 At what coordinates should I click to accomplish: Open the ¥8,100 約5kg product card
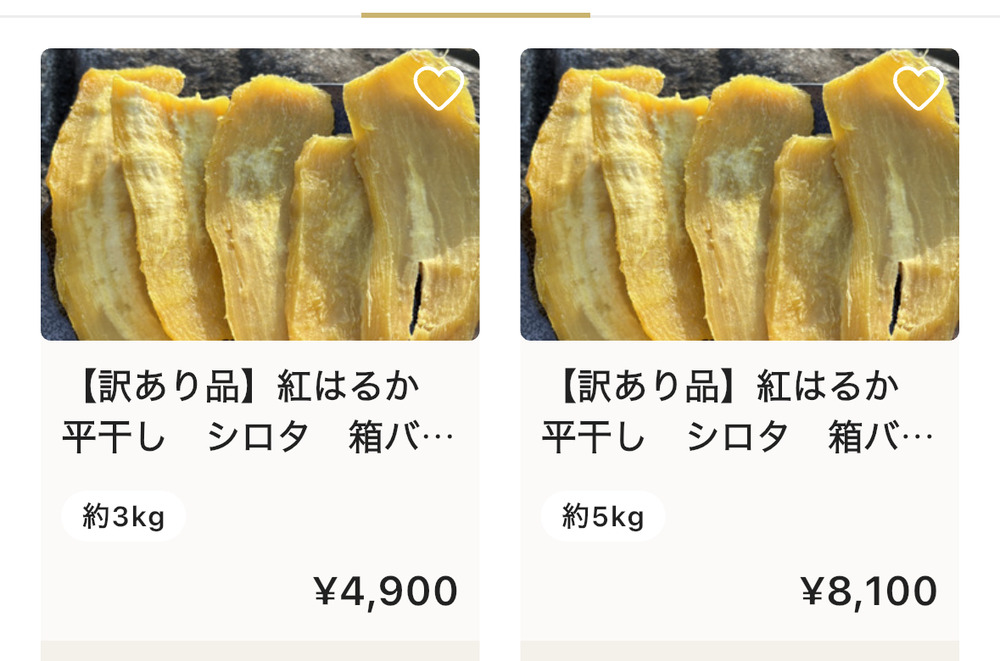pyautogui.click(x=739, y=412)
